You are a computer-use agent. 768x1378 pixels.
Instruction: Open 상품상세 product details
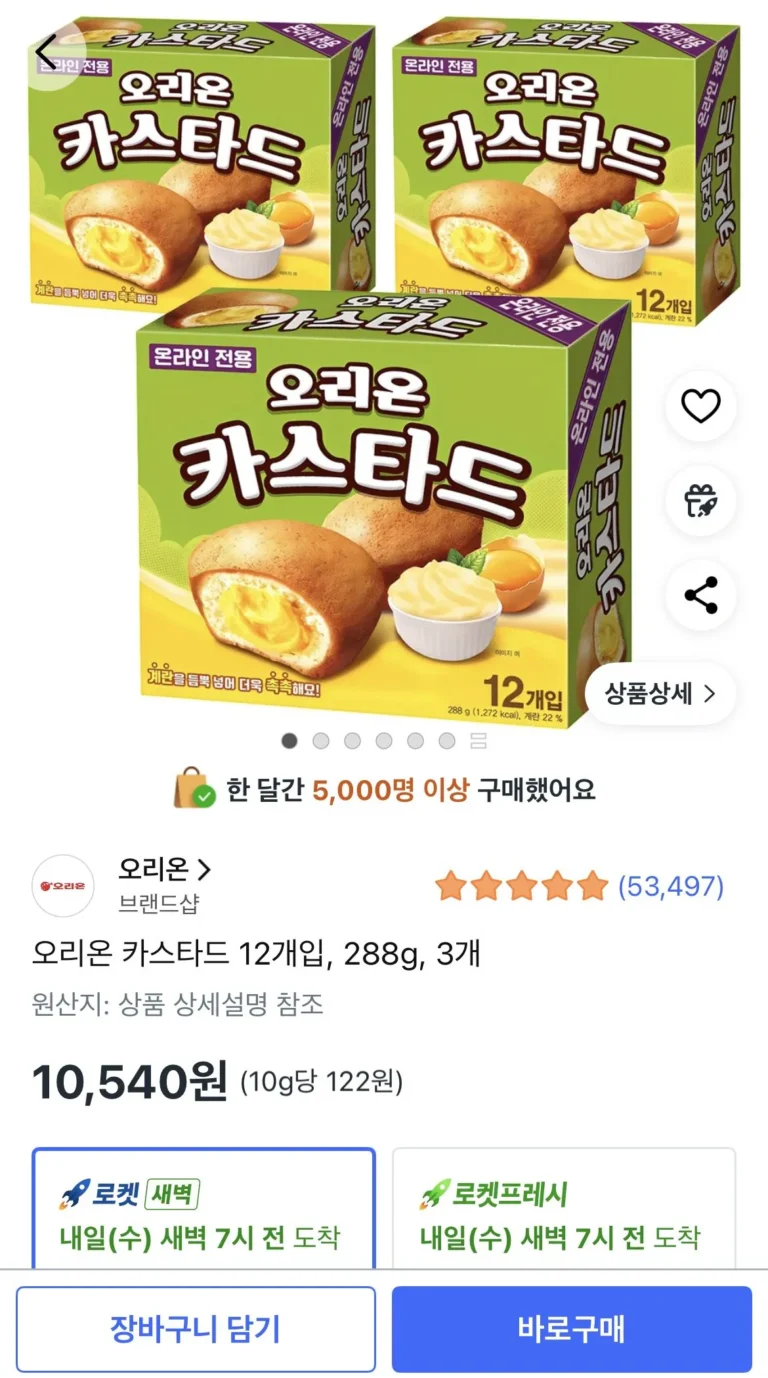[x=661, y=693]
